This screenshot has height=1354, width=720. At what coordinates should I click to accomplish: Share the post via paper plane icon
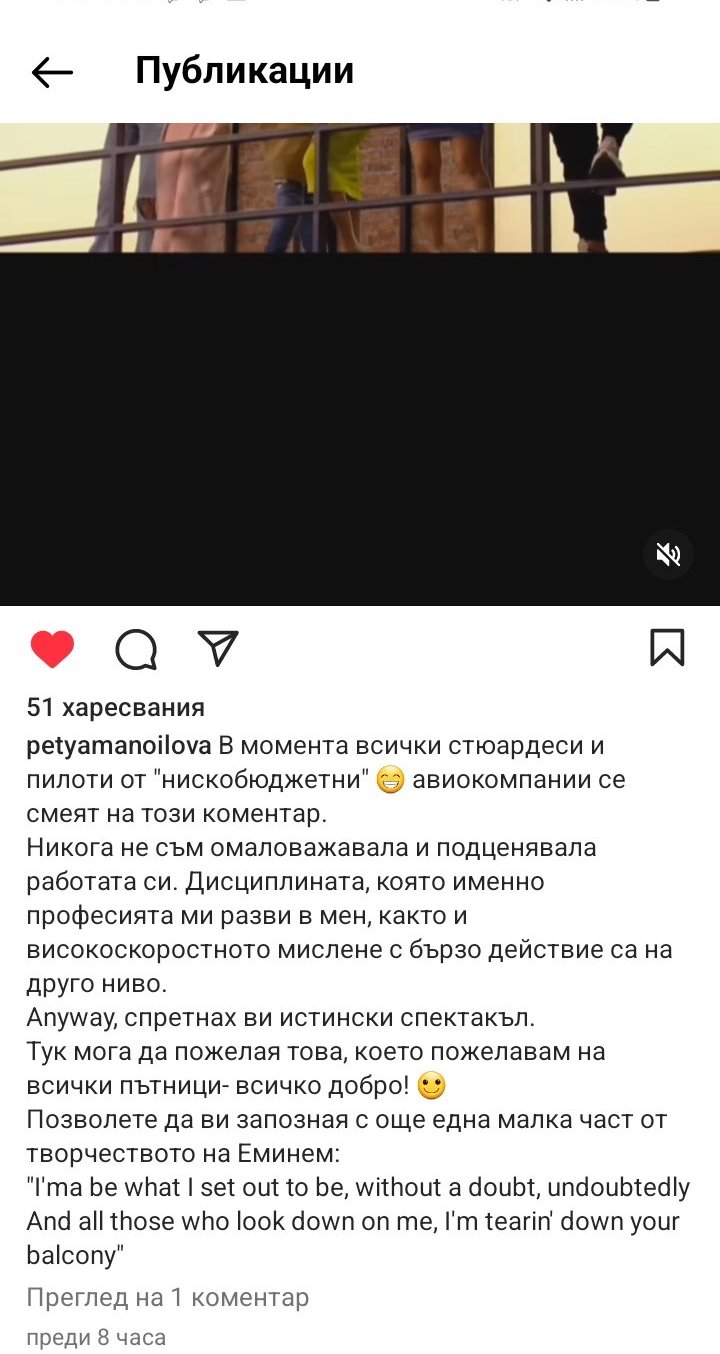(x=217, y=648)
